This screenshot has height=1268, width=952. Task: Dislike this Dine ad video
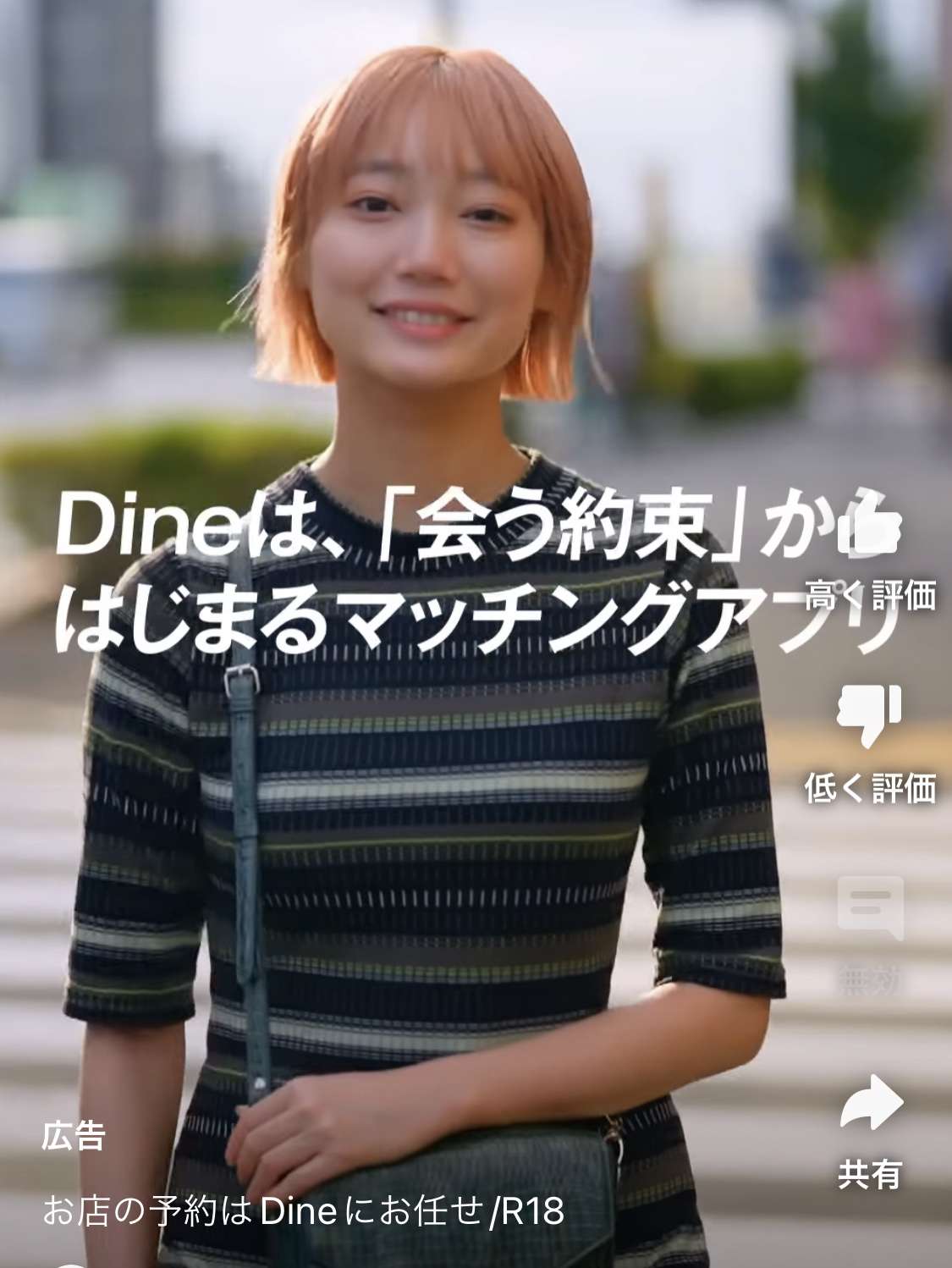point(869,715)
